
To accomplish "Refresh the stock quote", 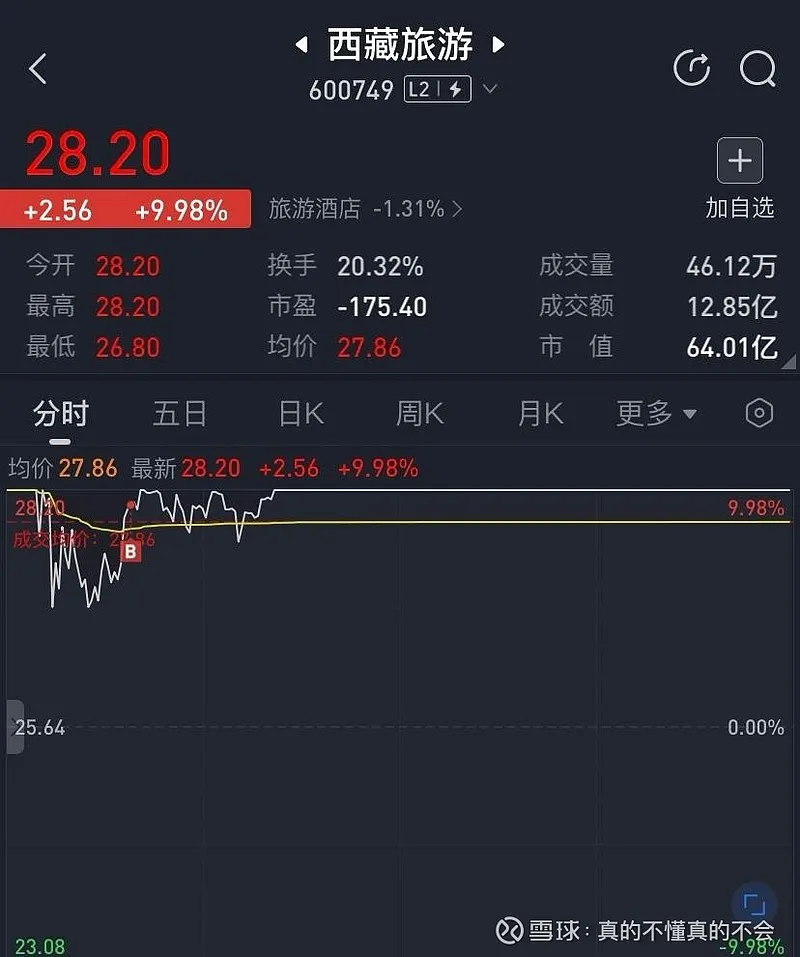I will pos(691,68).
